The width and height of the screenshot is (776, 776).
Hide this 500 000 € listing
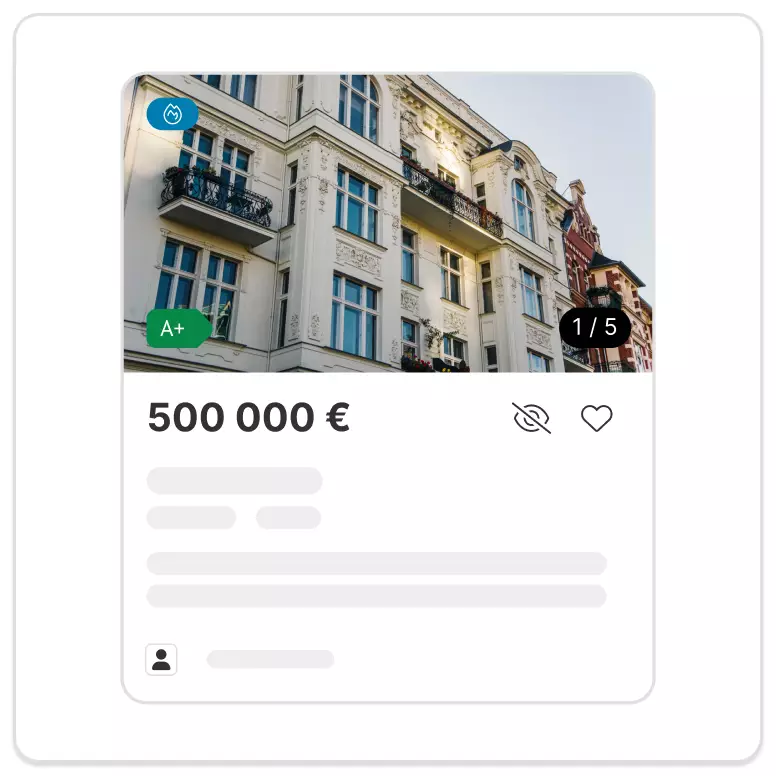pyautogui.click(x=531, y=418)
